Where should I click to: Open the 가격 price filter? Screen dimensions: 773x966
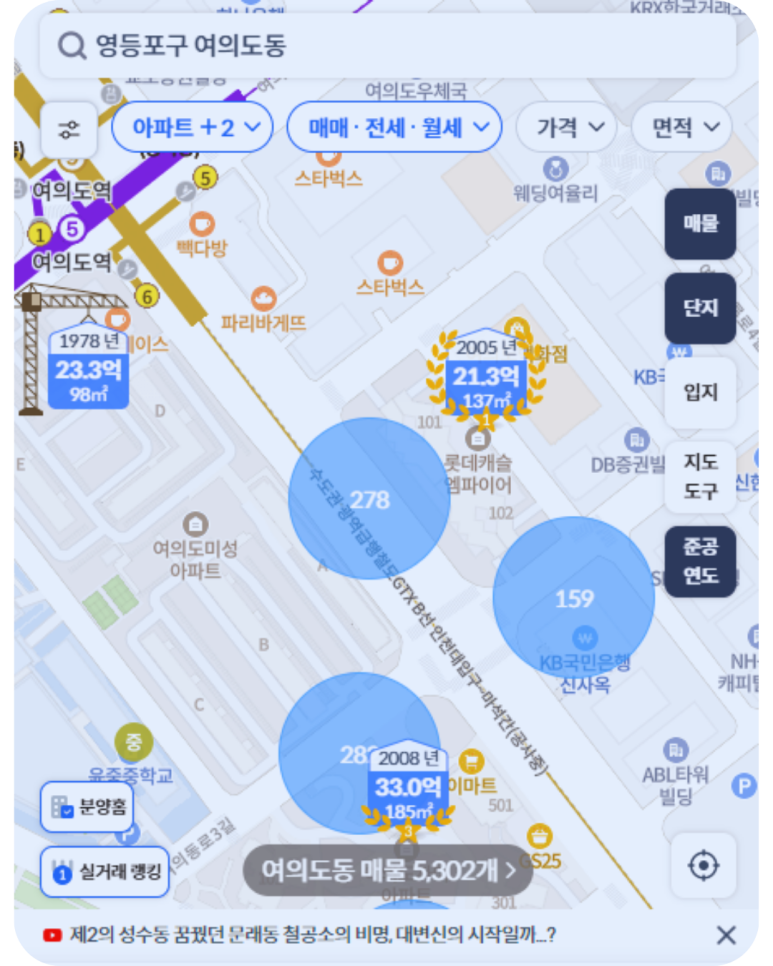[566, 127]
